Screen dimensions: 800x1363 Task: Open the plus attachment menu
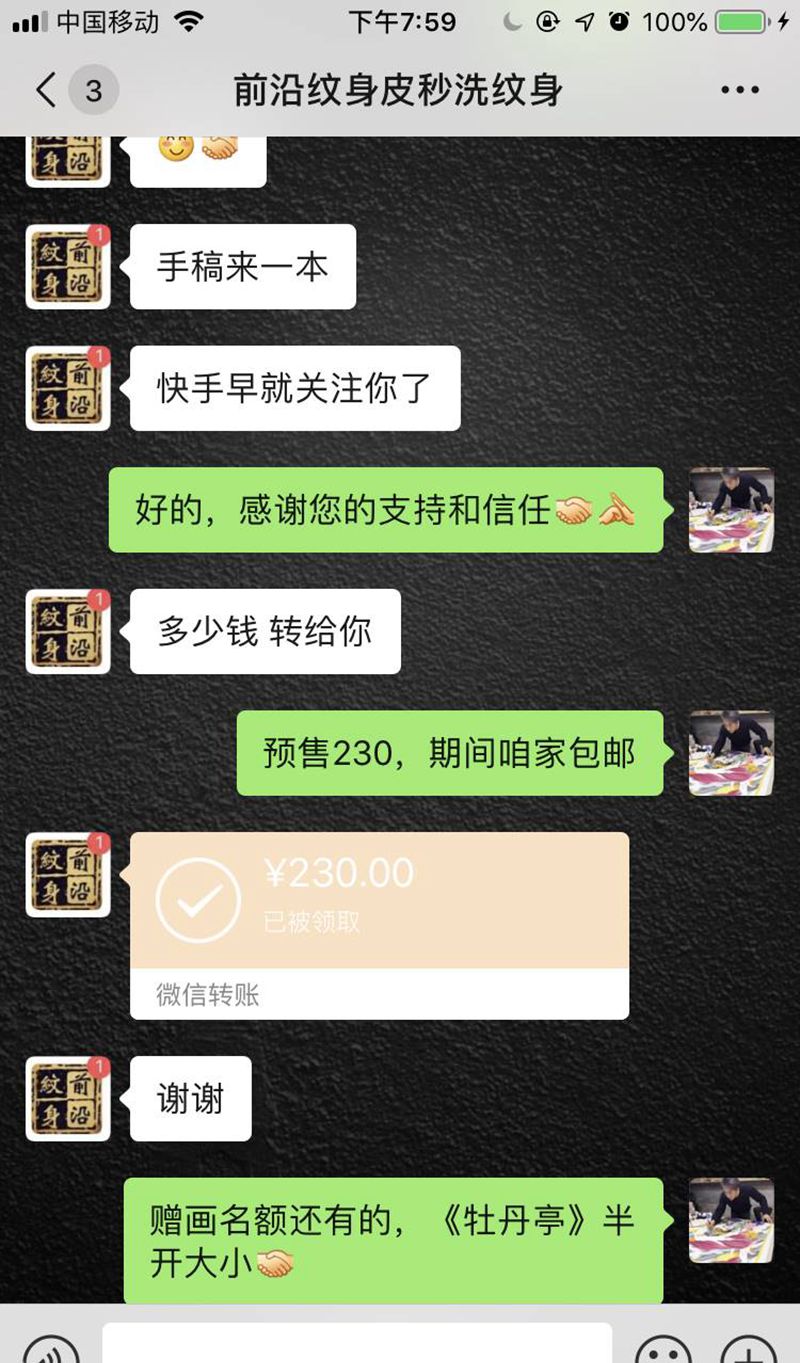[x=748, y=1350]
